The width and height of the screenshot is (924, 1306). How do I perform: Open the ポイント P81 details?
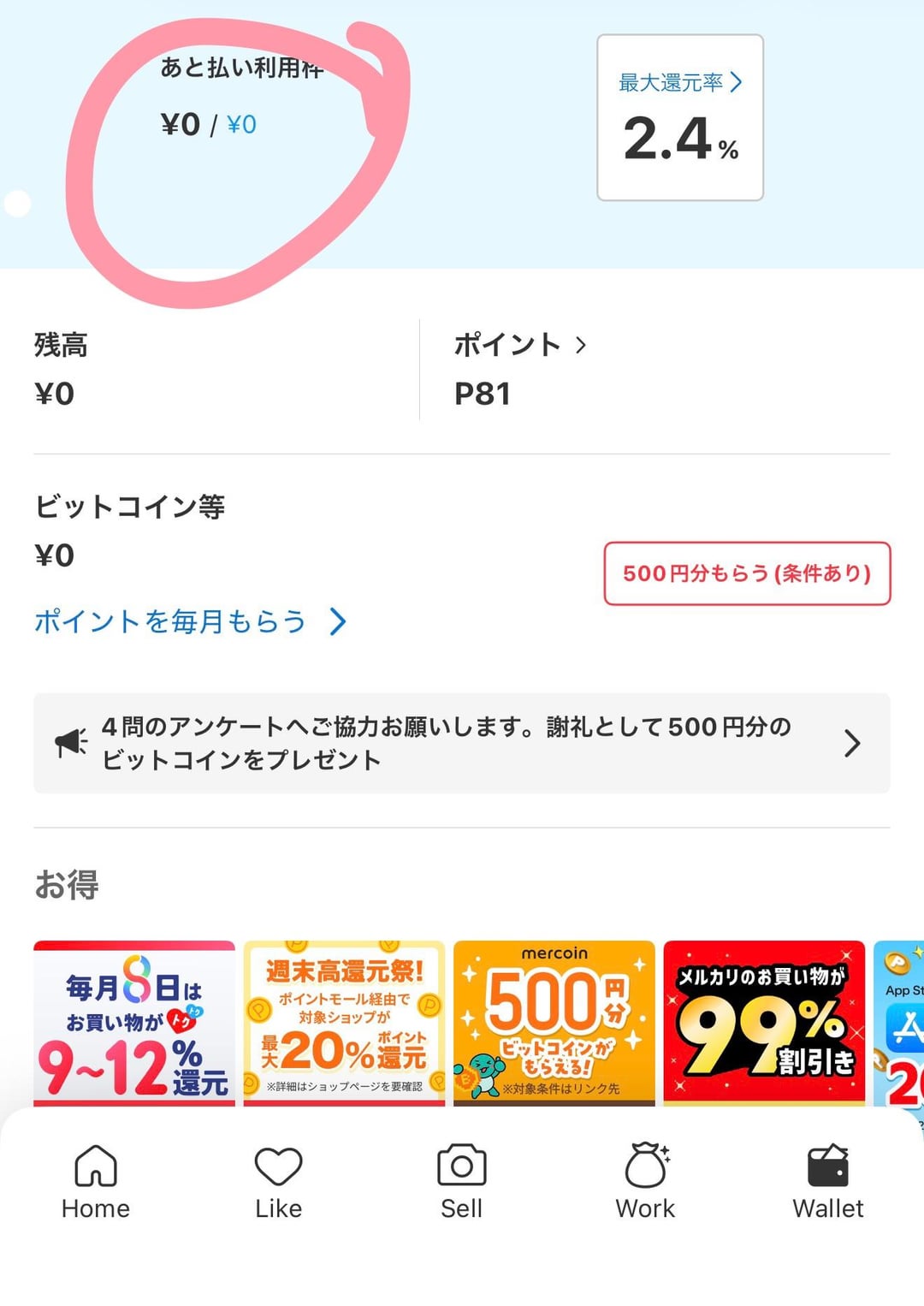pyautogui.click(x=520, y=368)
